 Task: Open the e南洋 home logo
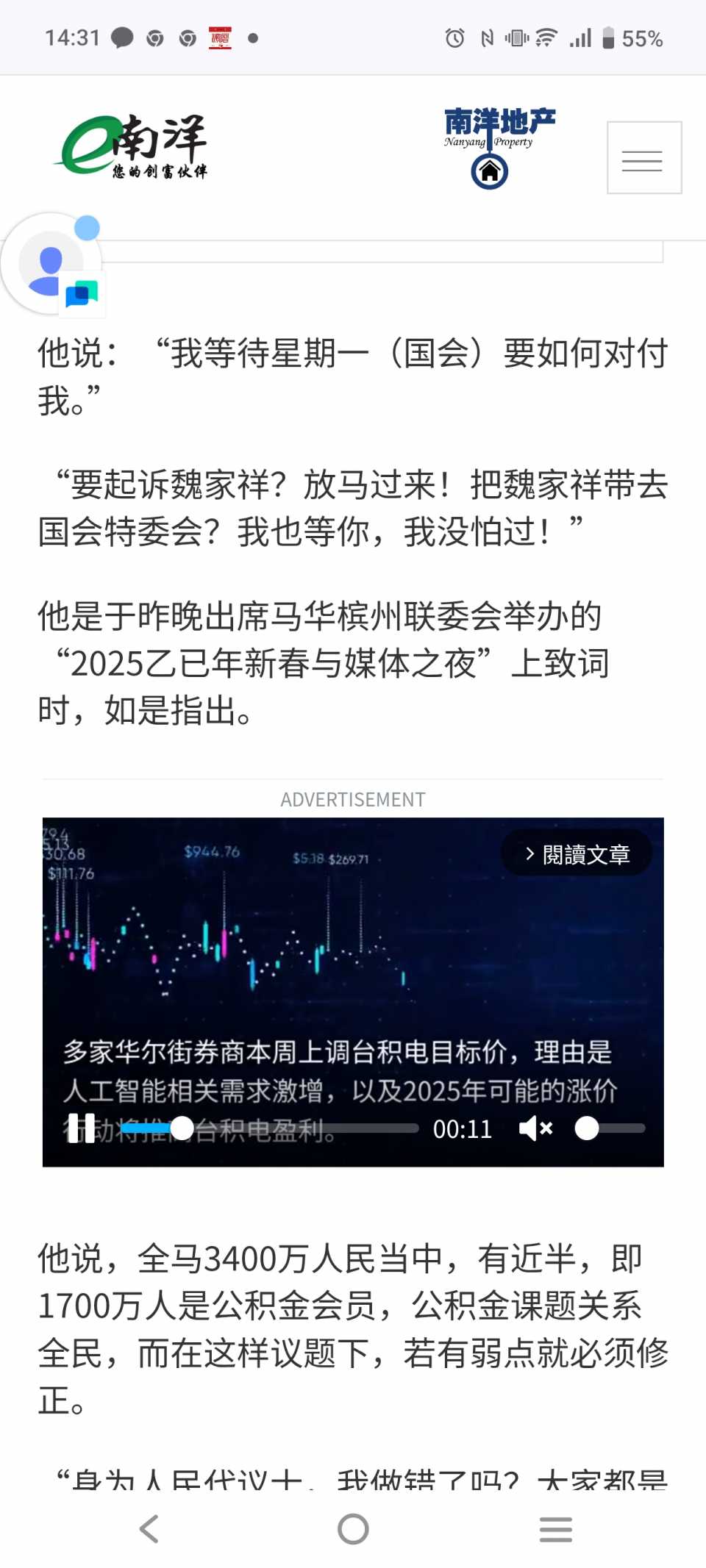(x=132, y=146)
